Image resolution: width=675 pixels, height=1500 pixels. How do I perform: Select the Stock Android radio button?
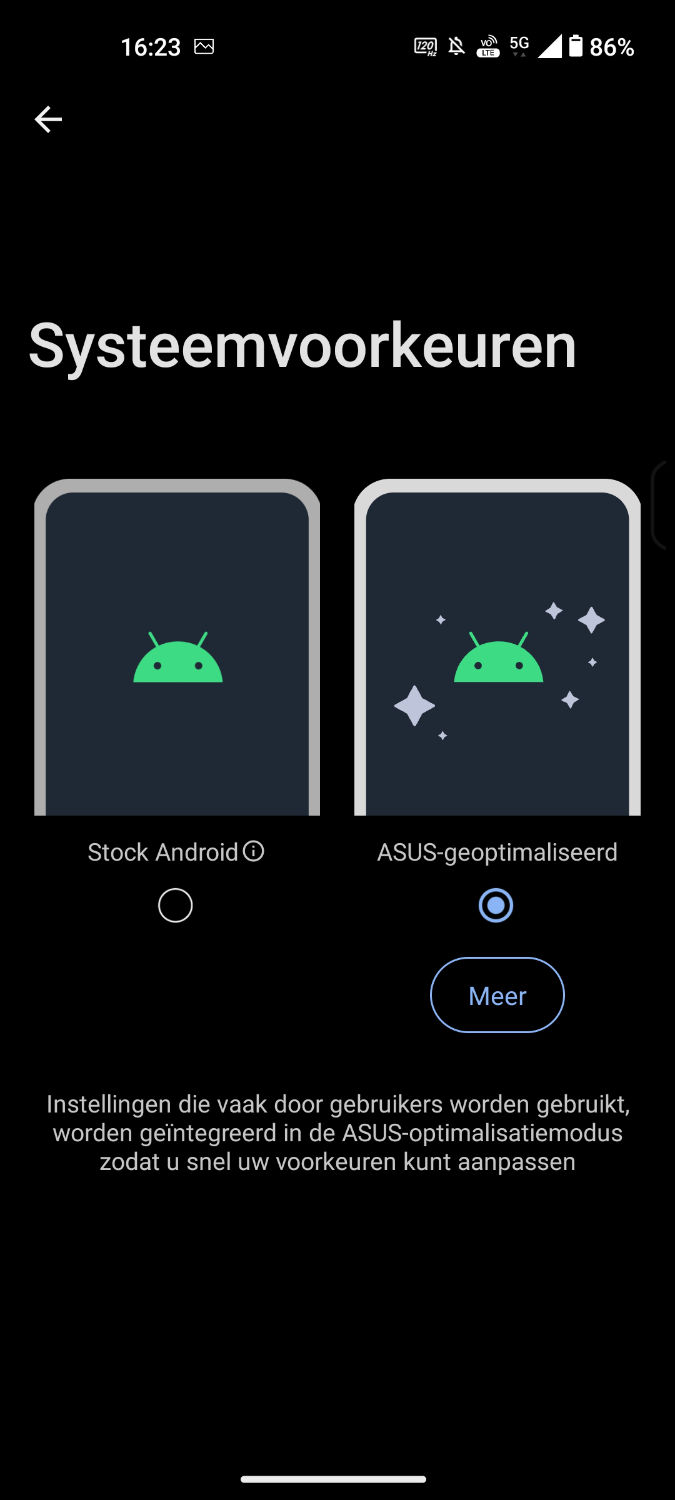point(175,905)
